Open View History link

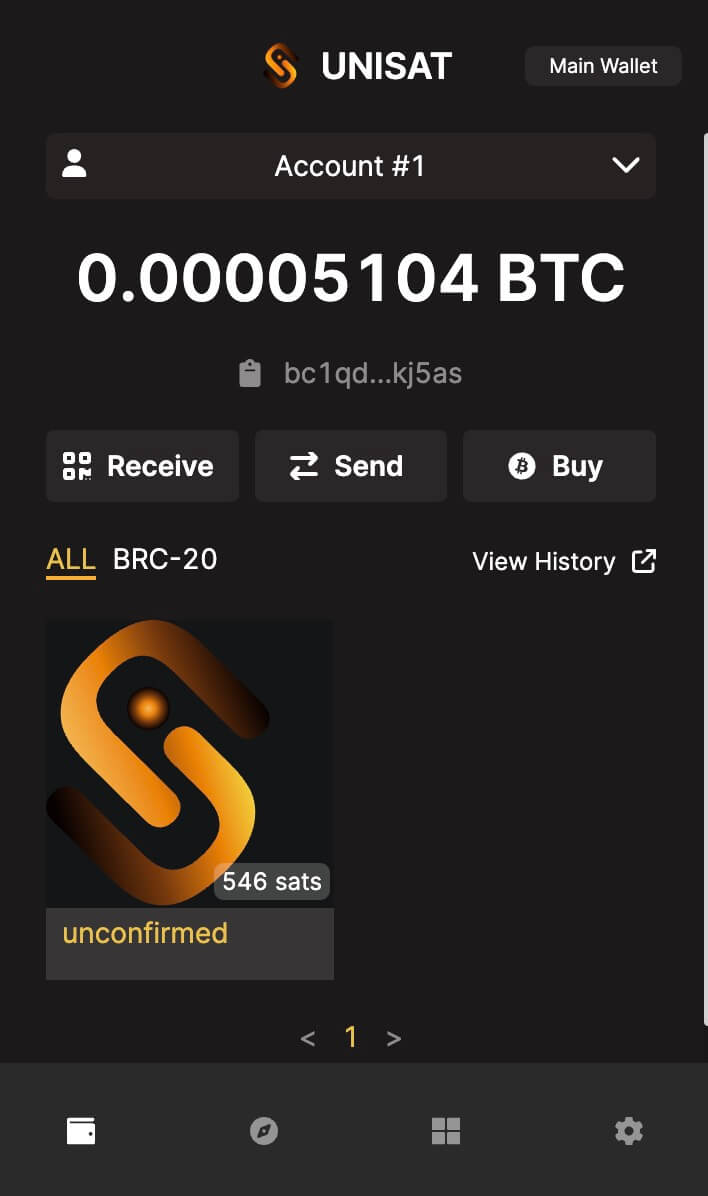coord(563,562)
